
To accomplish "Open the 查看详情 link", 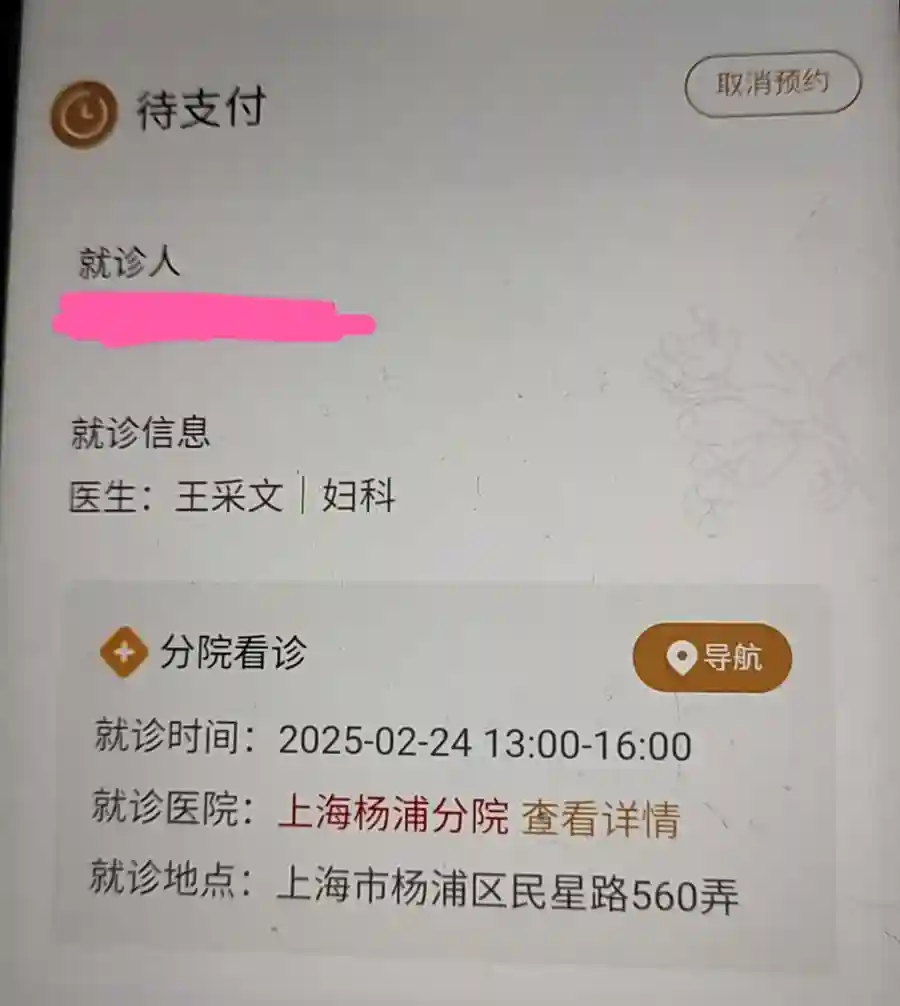I will [x=600, y=819].
